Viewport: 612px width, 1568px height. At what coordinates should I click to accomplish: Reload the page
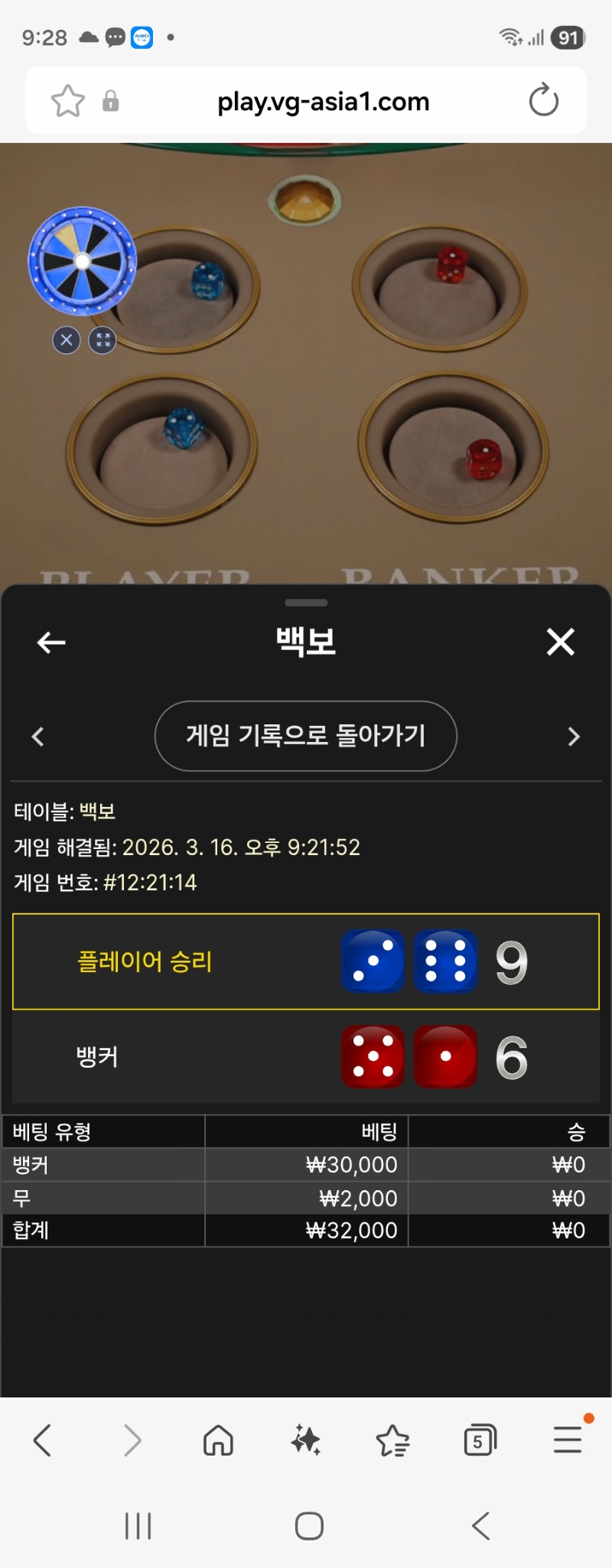(543, 101)
